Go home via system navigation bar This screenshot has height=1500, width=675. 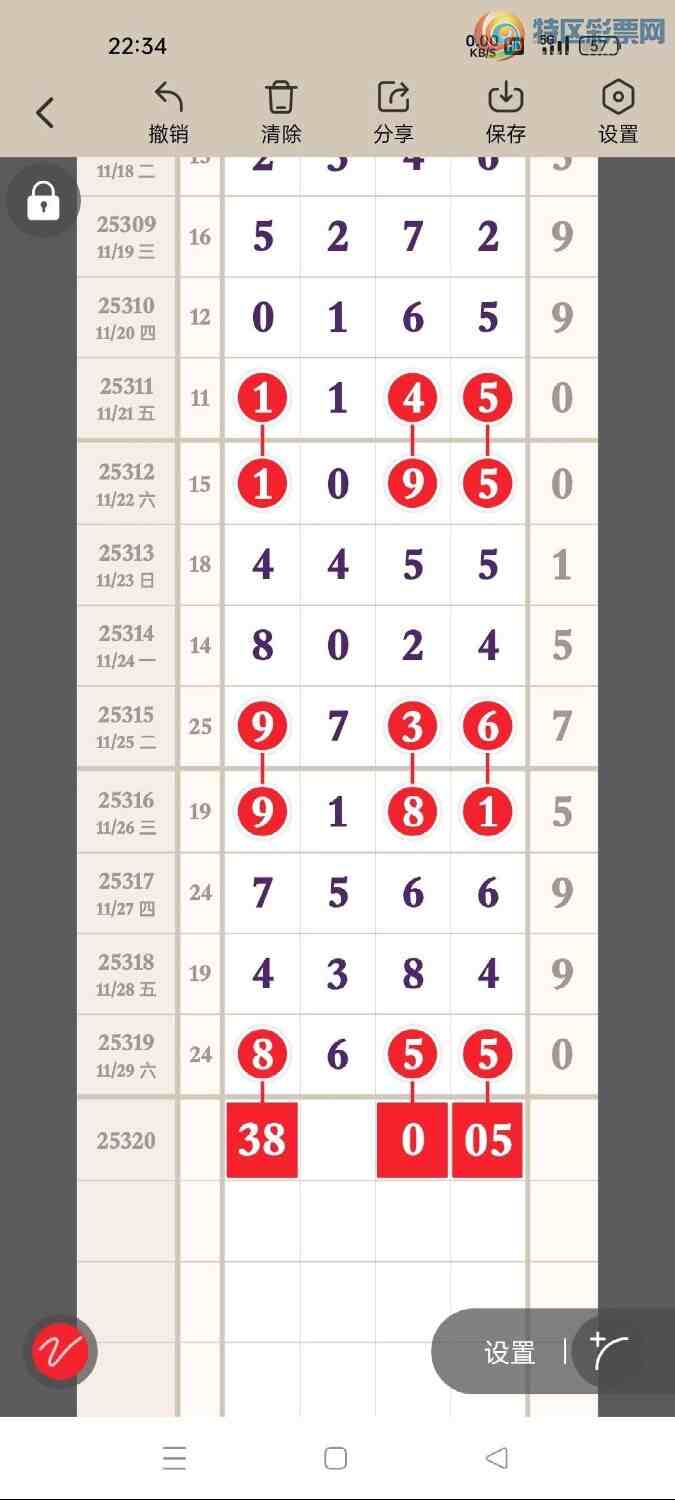coord(336,1458)
